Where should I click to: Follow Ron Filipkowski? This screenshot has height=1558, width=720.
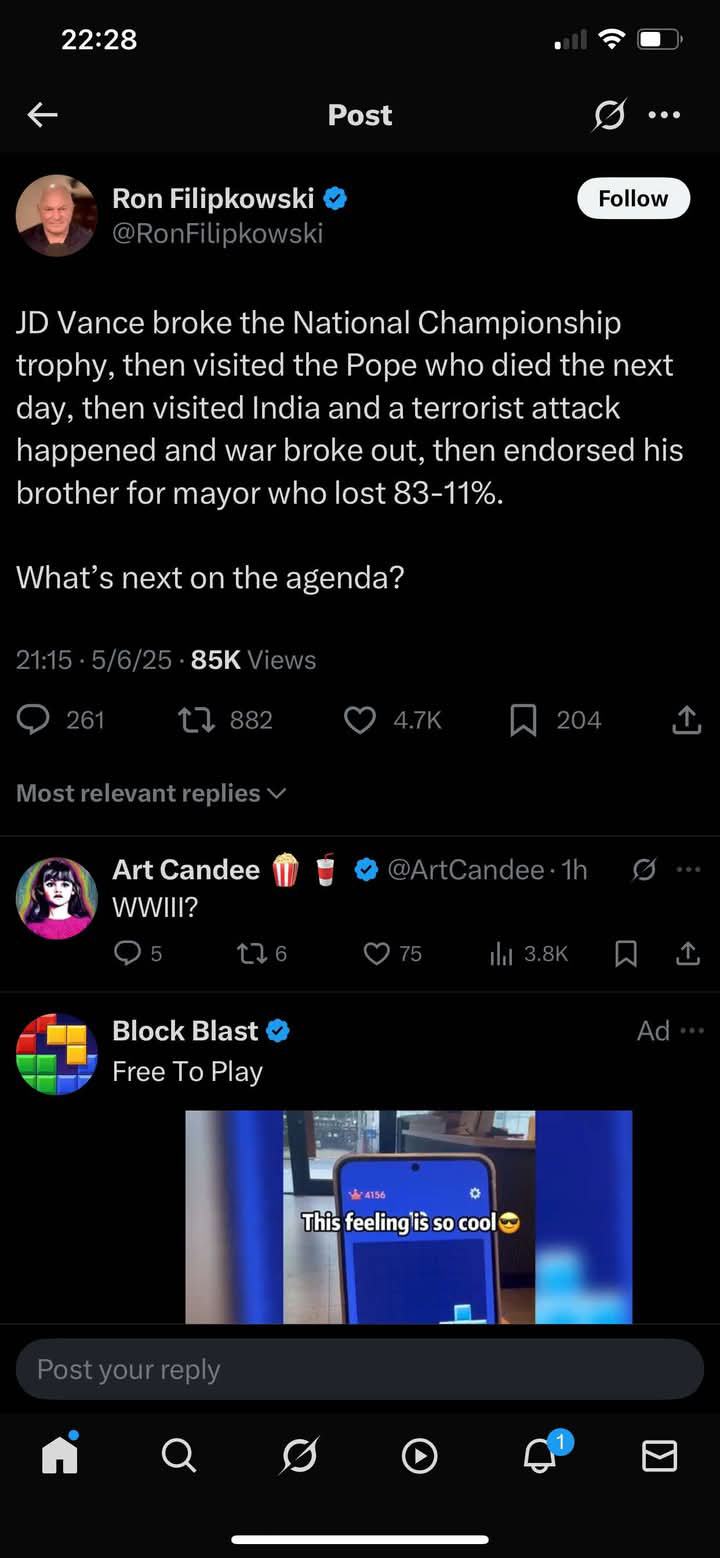tap(633, 198)
